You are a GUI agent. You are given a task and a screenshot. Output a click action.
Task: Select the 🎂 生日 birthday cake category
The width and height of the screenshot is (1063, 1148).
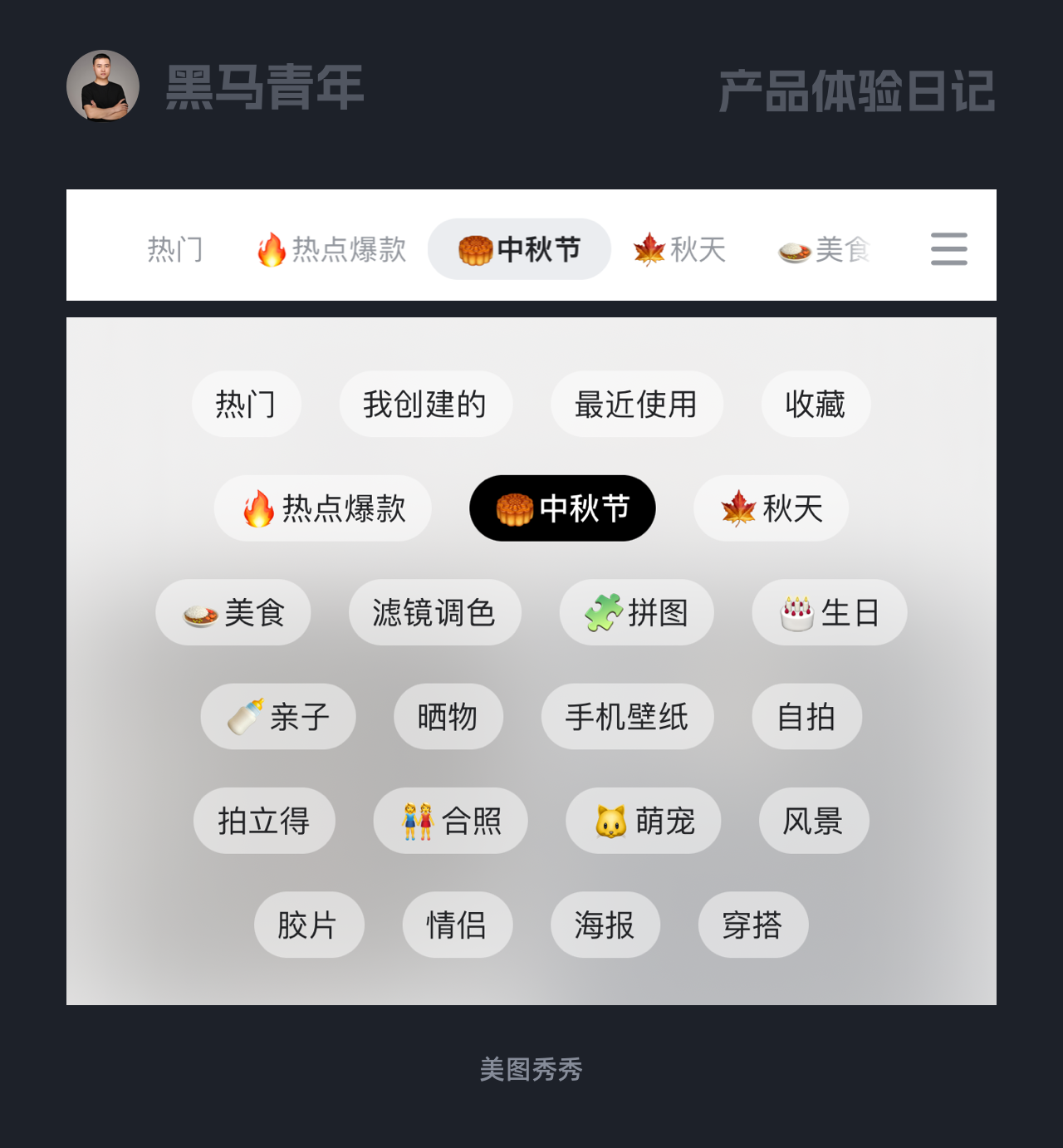click(x=829, y=612)
